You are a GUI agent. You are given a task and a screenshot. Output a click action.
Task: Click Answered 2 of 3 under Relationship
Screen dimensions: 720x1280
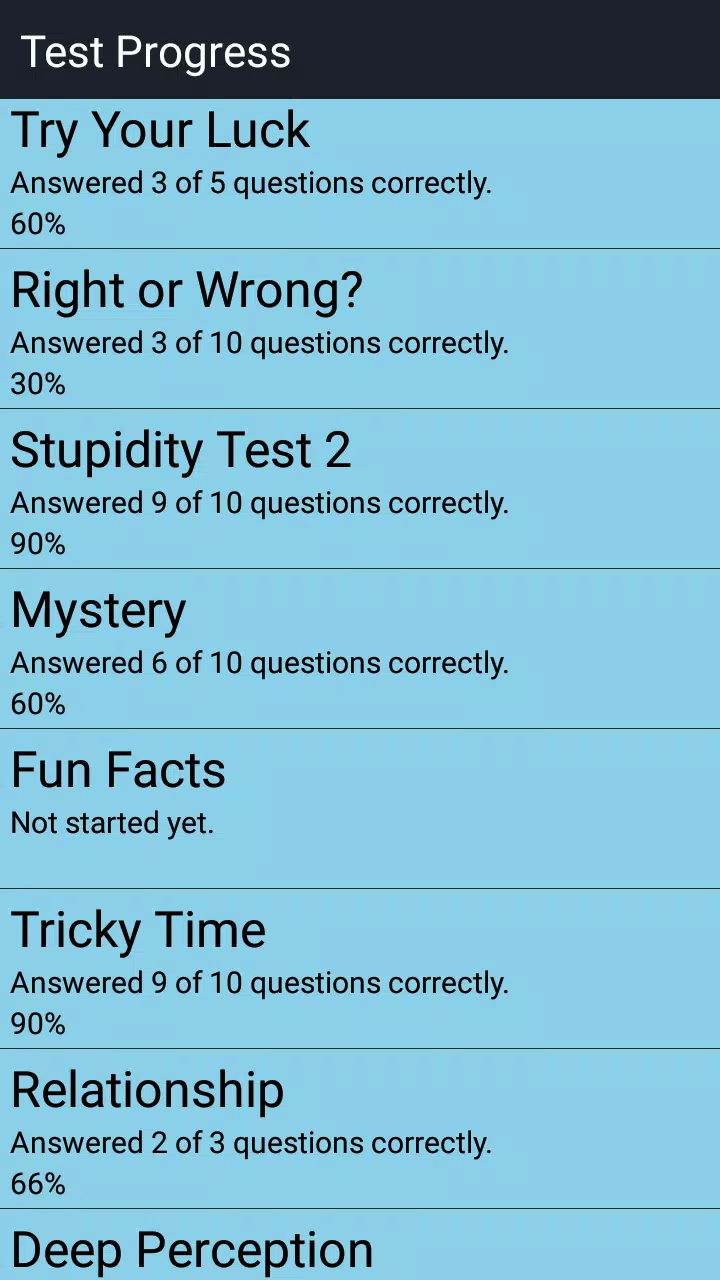point(251,1142)
